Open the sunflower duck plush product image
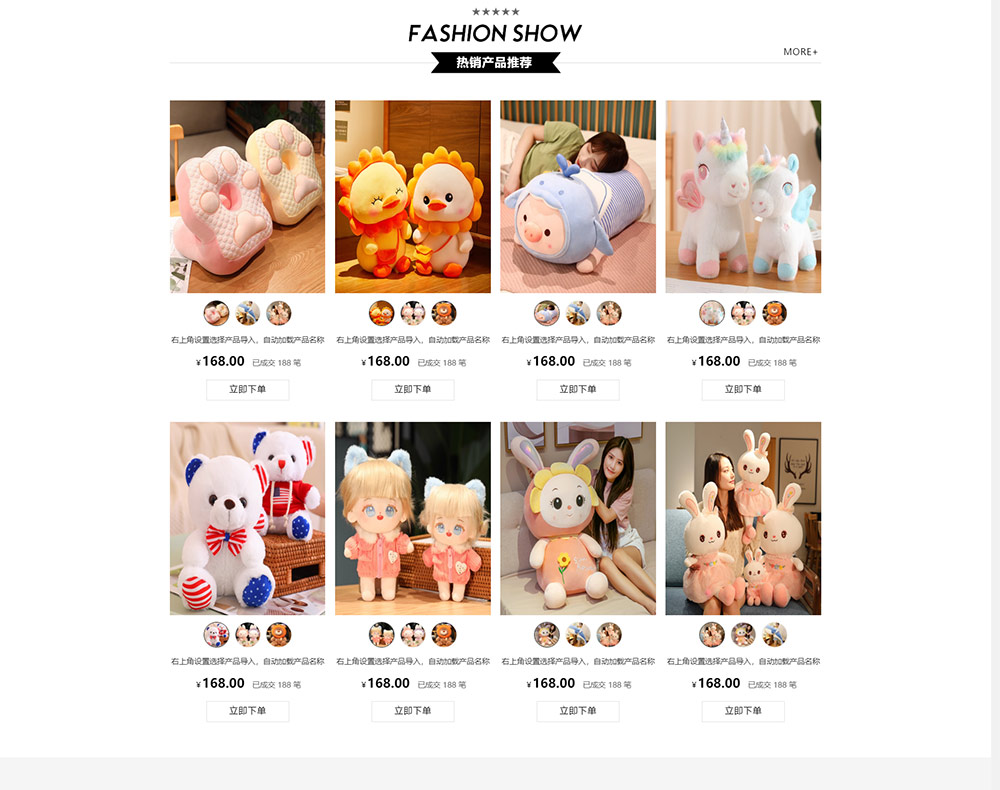Viewport: 1000px width, 790px height. (412, 196)
